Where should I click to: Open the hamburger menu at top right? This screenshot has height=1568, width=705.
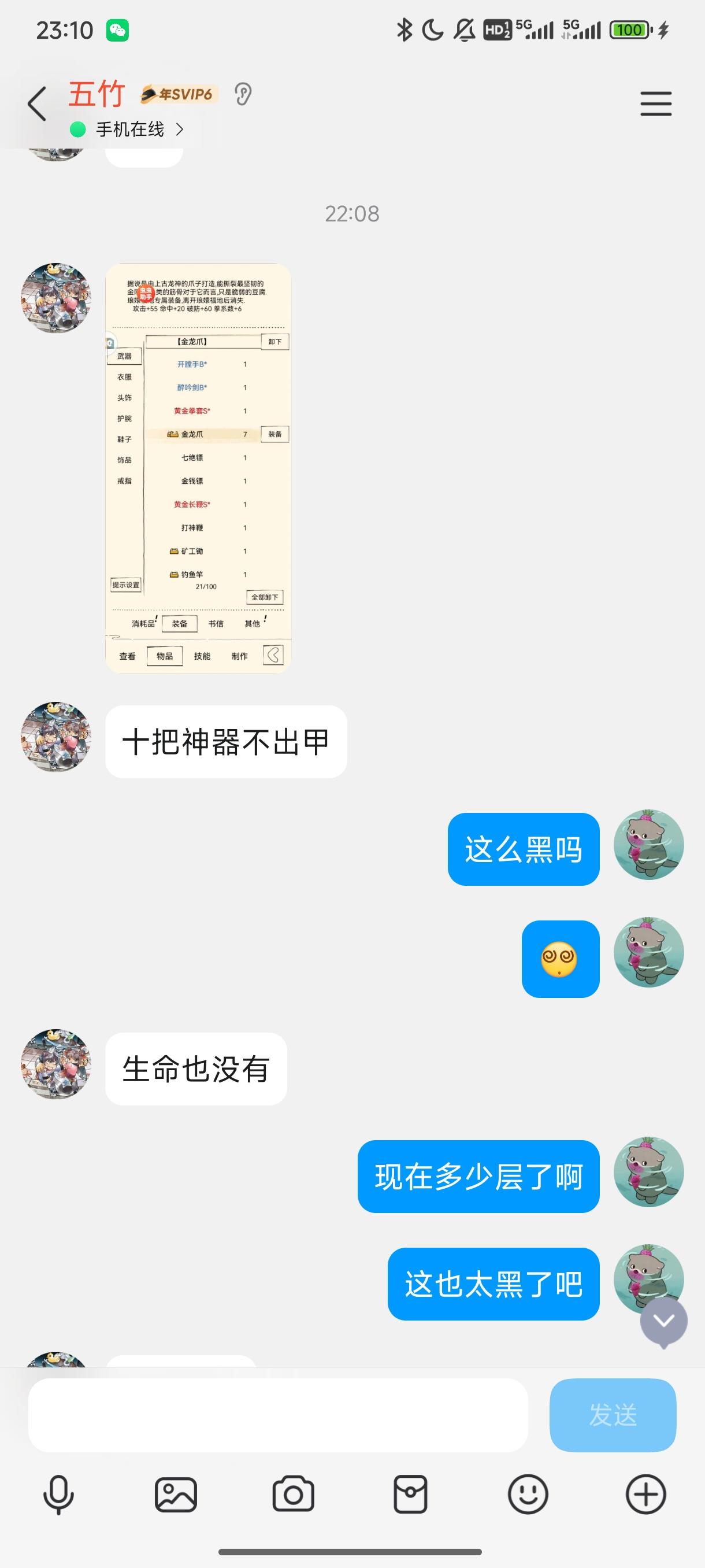pyautogui.click(x=655, y=103)
